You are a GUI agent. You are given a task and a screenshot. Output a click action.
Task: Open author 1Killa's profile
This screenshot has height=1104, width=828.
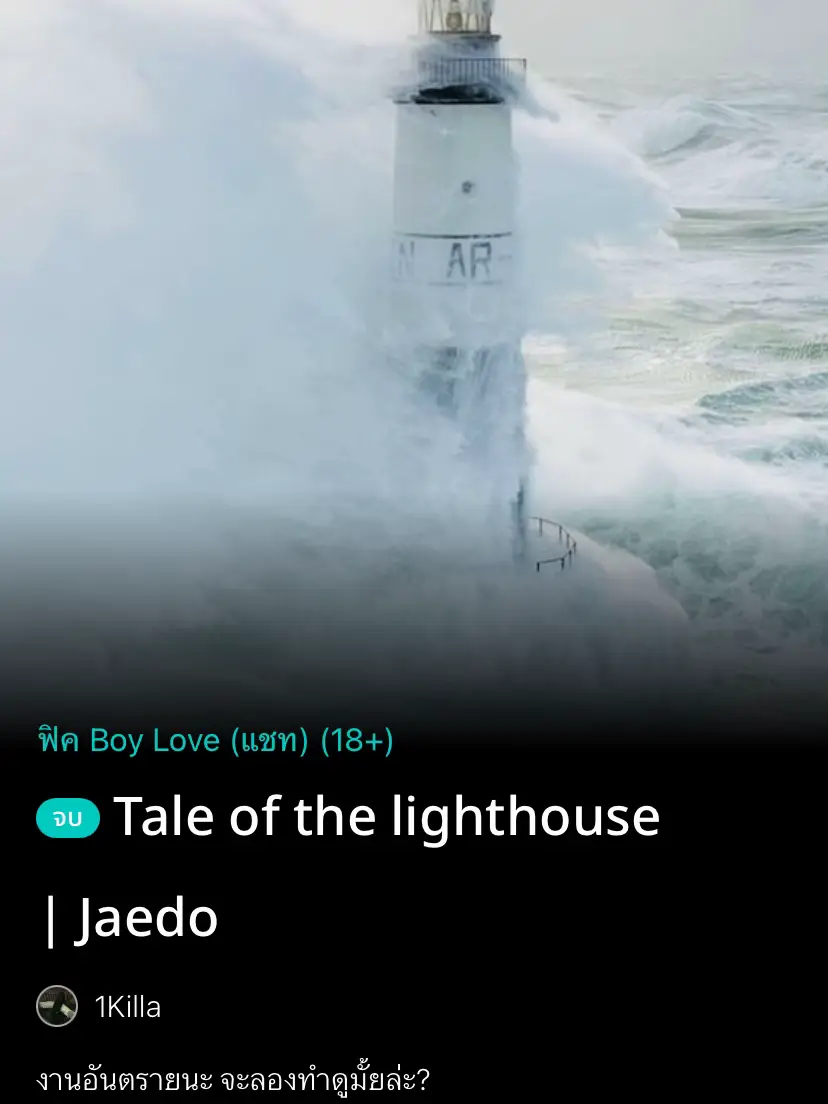point(126,1007)
